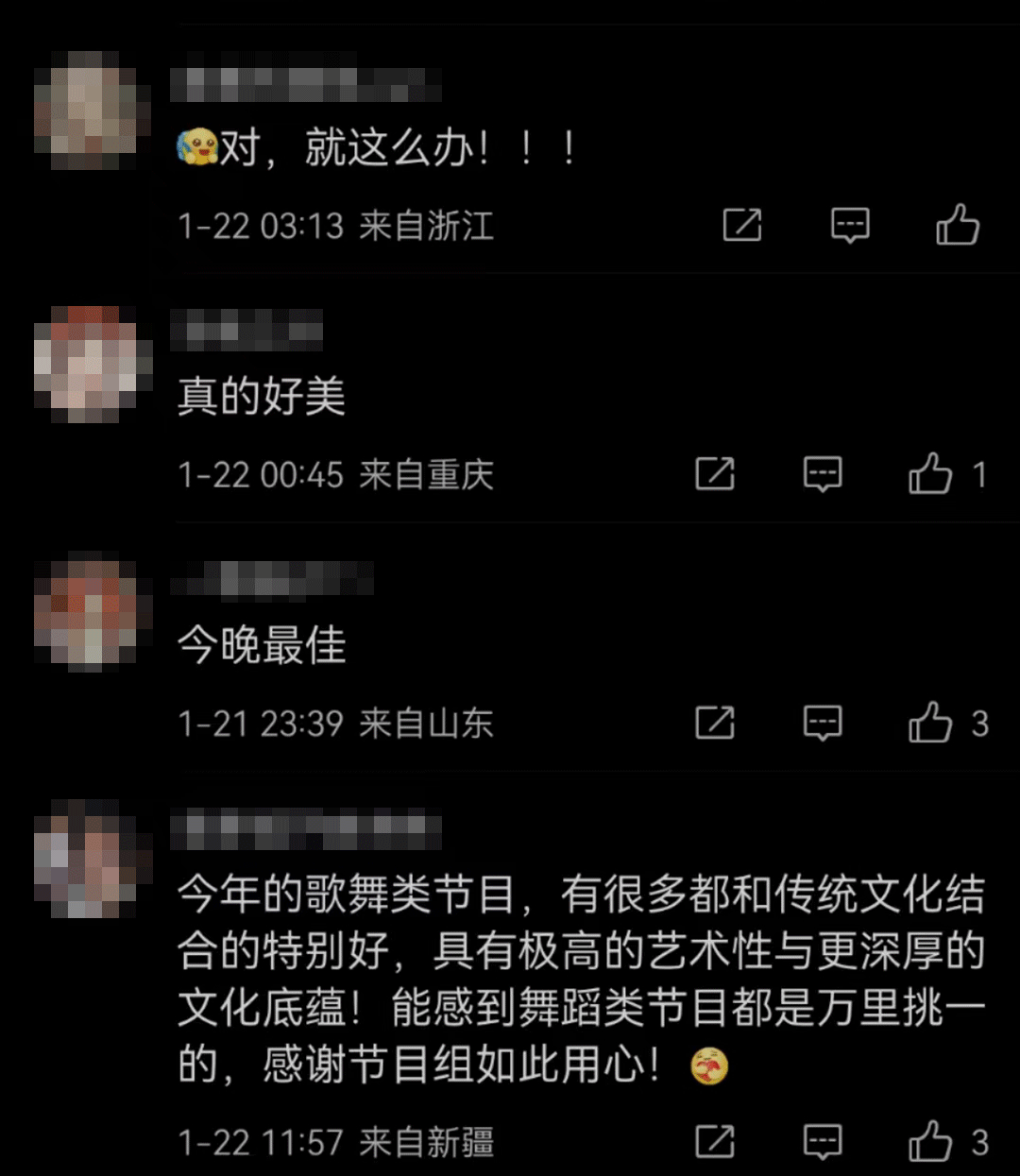Repost the comment '真的好美'
This screenshot has height=1176, width=1020.
(x=715, y=474)
